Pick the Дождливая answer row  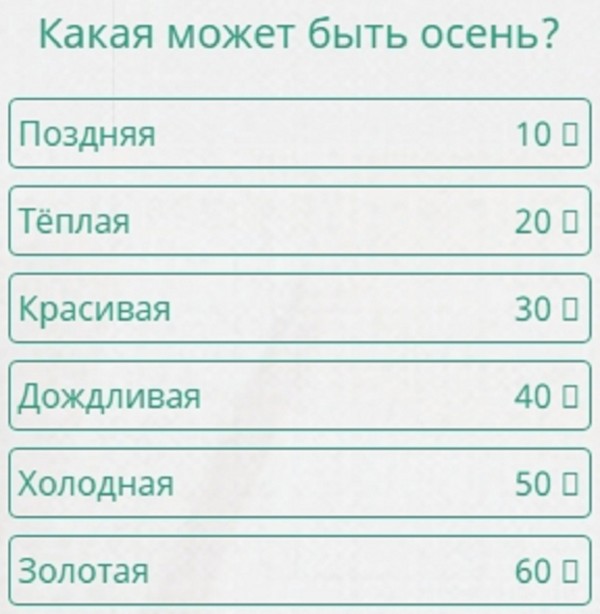click(x=299, y=396)
